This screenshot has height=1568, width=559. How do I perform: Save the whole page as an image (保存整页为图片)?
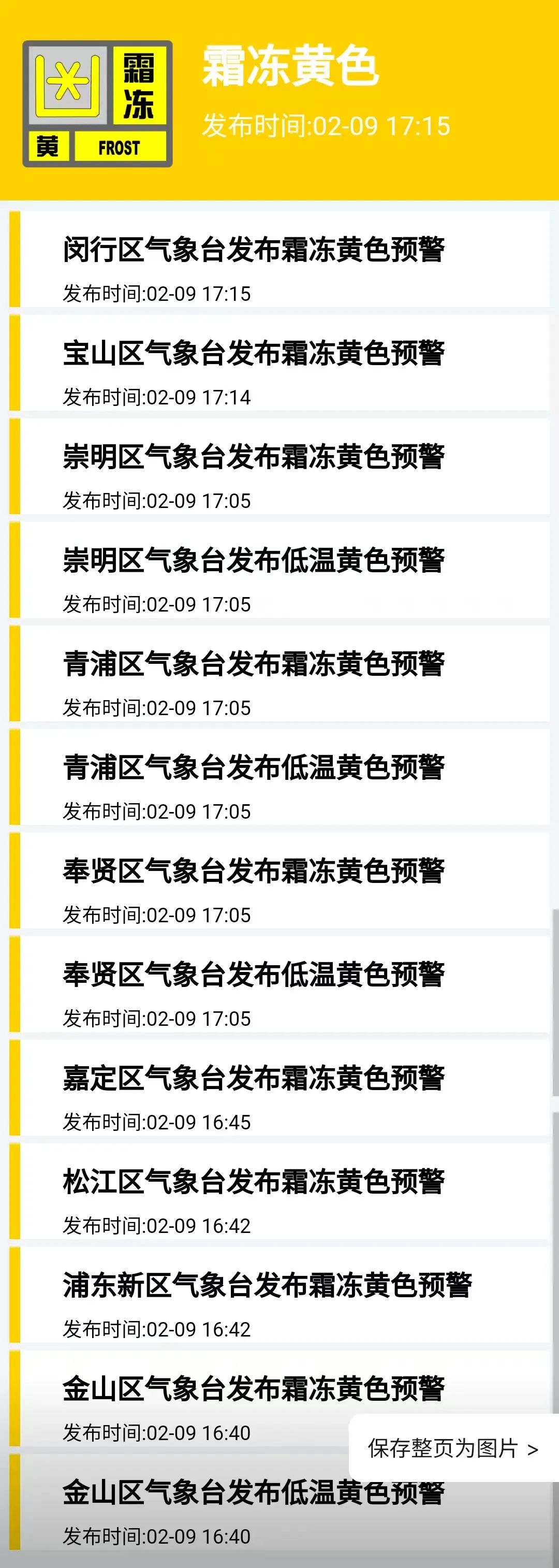[x=452, y=1449]
